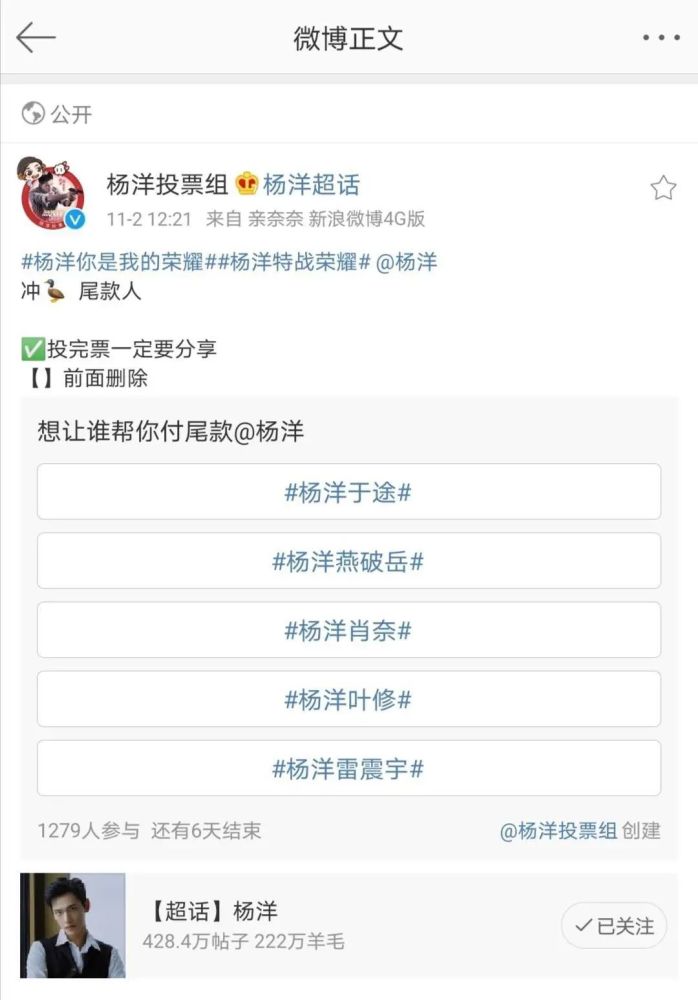The width and height of the screenshot is (698, 1000).
Task: Open poll creator @杨洋投票组 link
Action: tap(558, 831)
